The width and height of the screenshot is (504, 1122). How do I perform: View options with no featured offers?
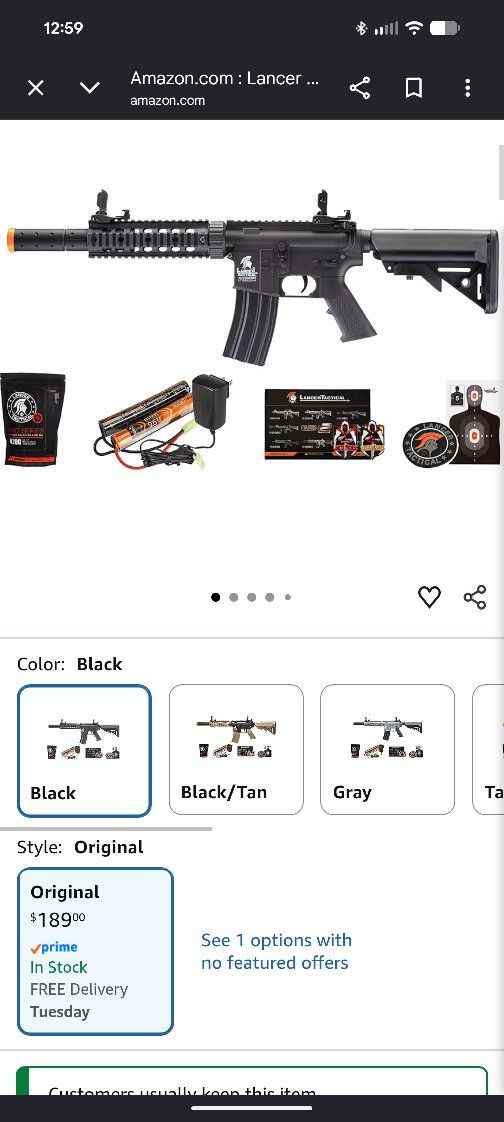[276, 951]
